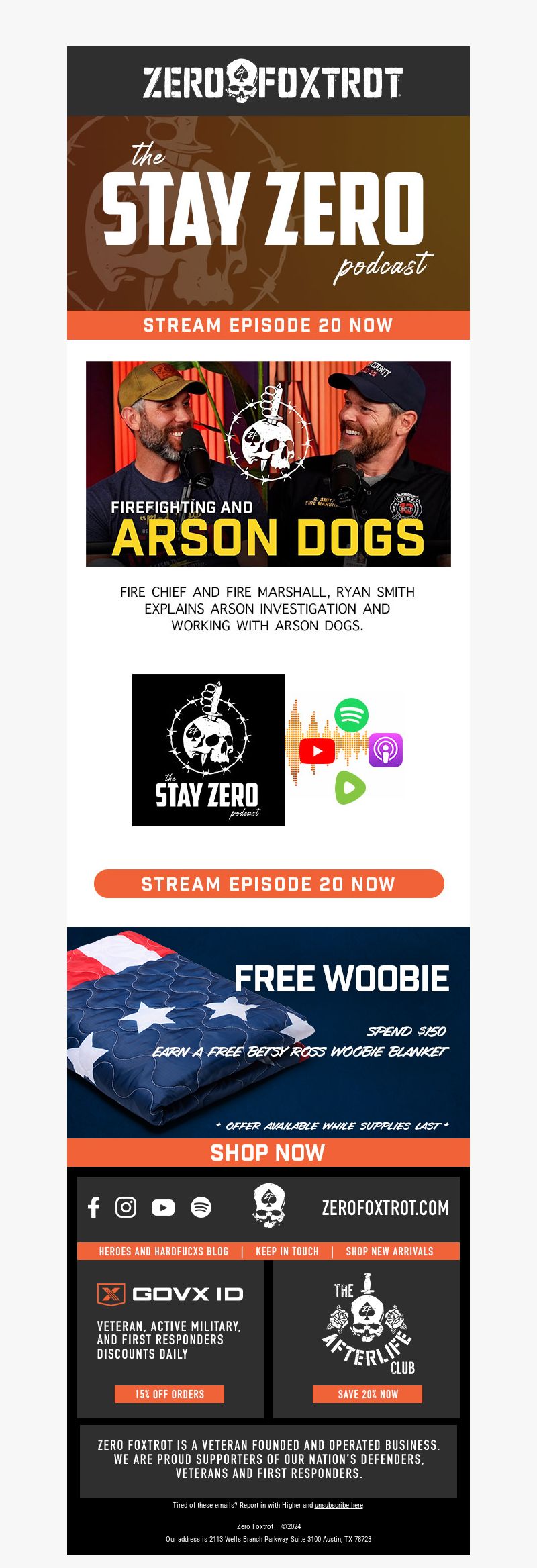537x1568 pixels.
Task: Open the Spotify icon in footer
Action: 201,1208
